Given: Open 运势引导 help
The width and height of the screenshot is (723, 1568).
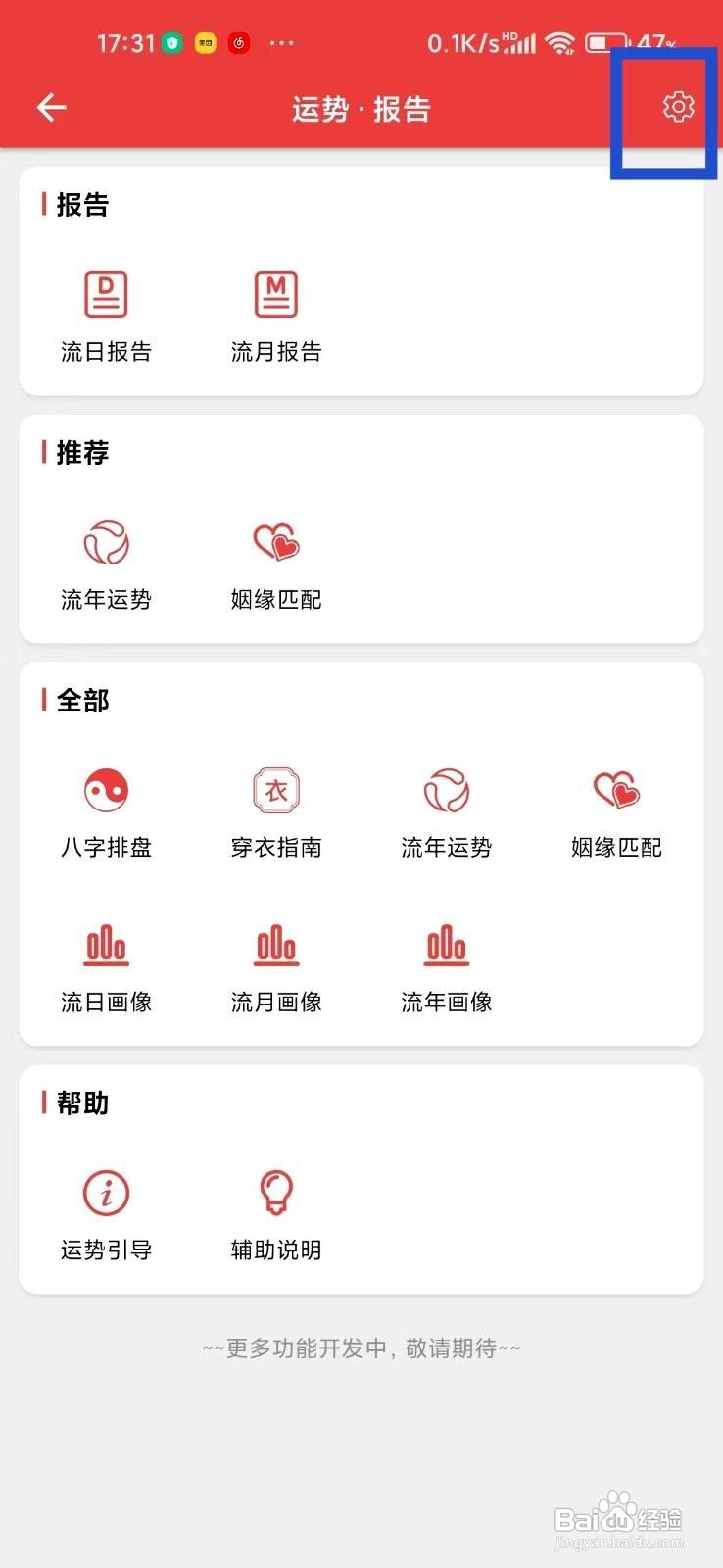Looking at the screenshot, I should coord(106,1215).
